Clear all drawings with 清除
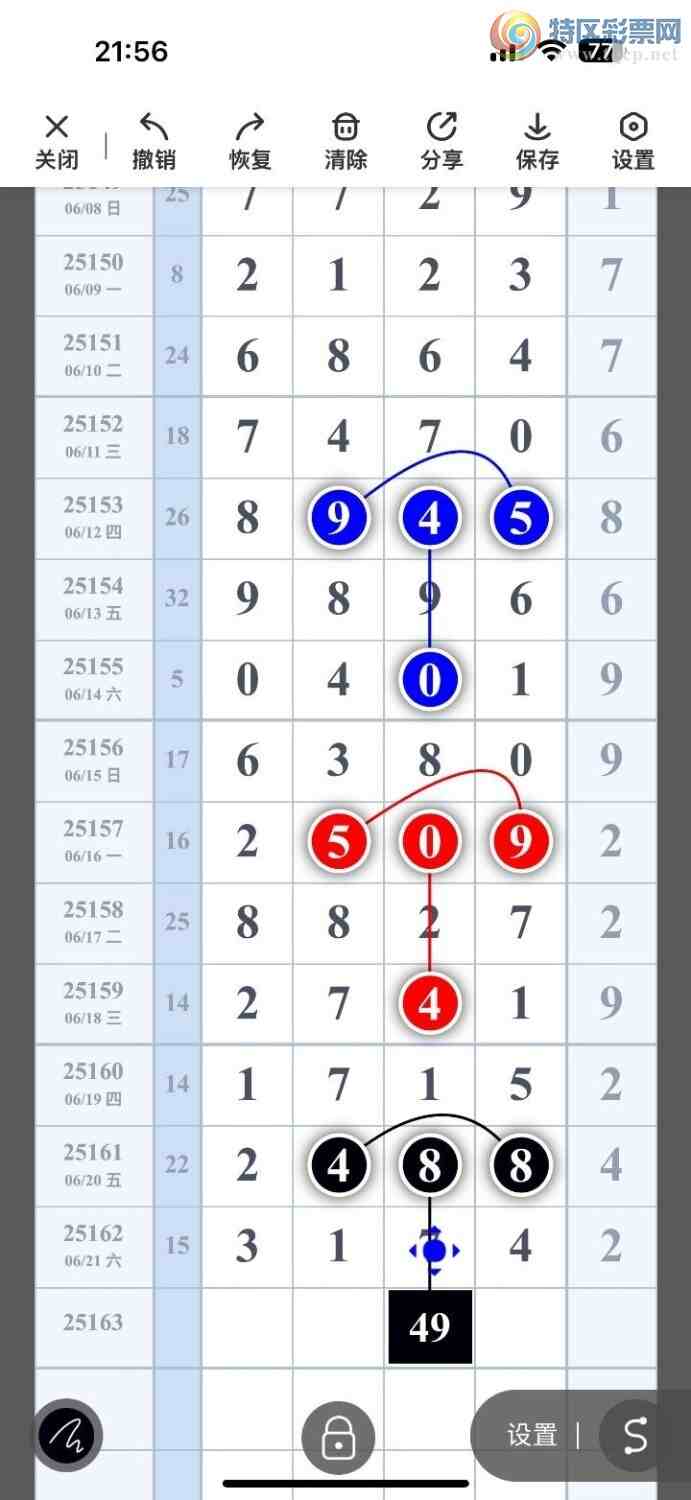The height and width of the screenshot is (1500, 691). tap(345, 141)
